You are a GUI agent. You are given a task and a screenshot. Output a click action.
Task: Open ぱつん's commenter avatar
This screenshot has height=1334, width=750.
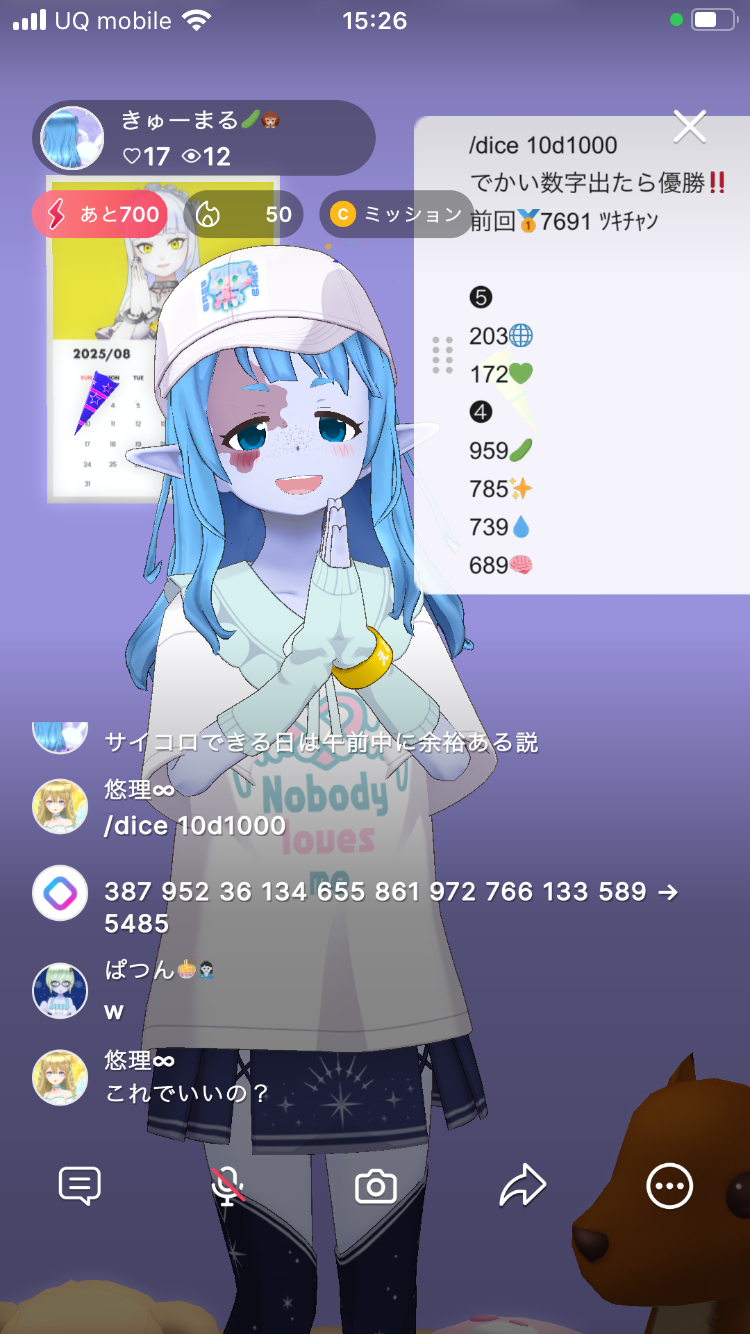(x=60, y=990)
